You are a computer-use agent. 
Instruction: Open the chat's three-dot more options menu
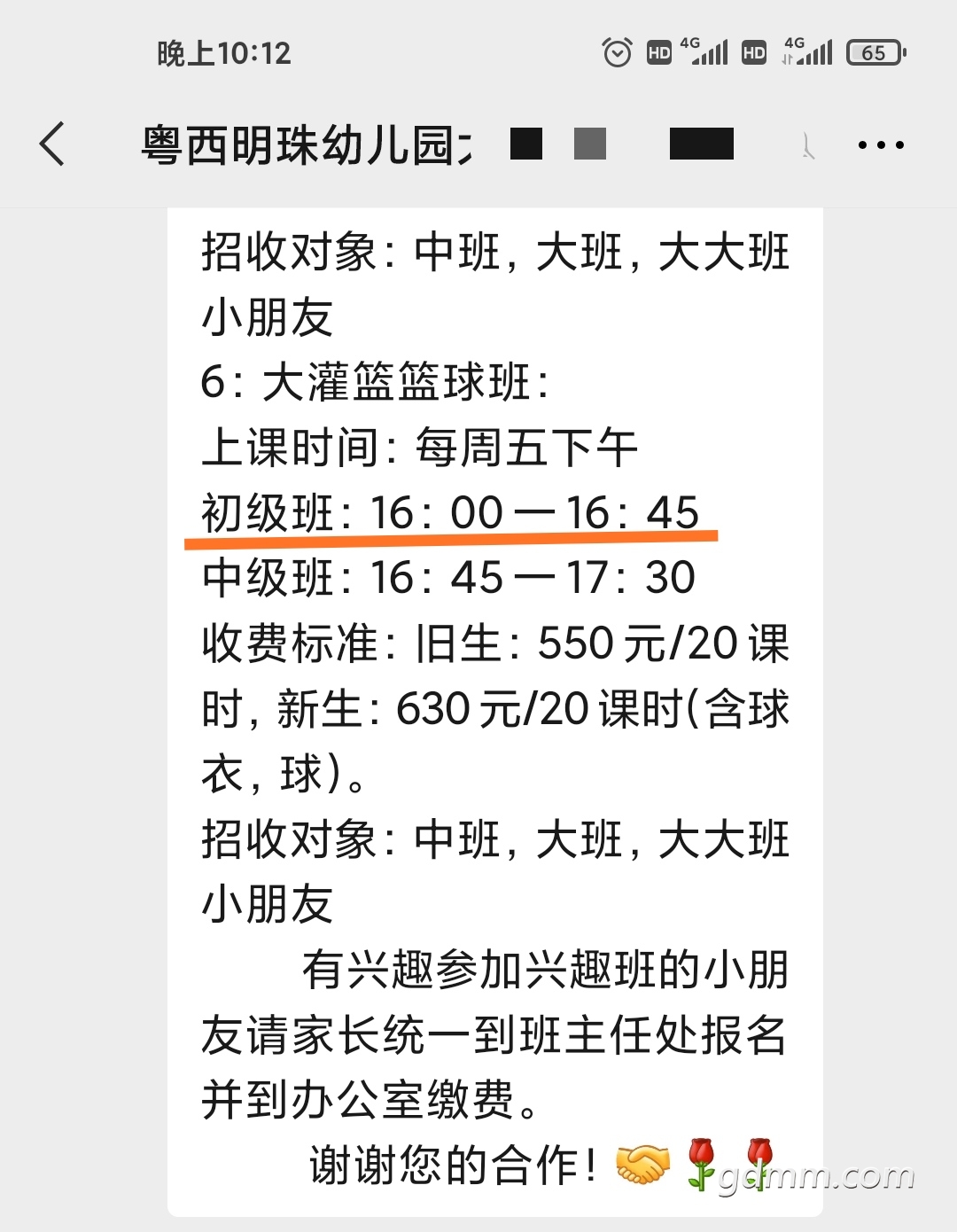(x=881, y=145)
